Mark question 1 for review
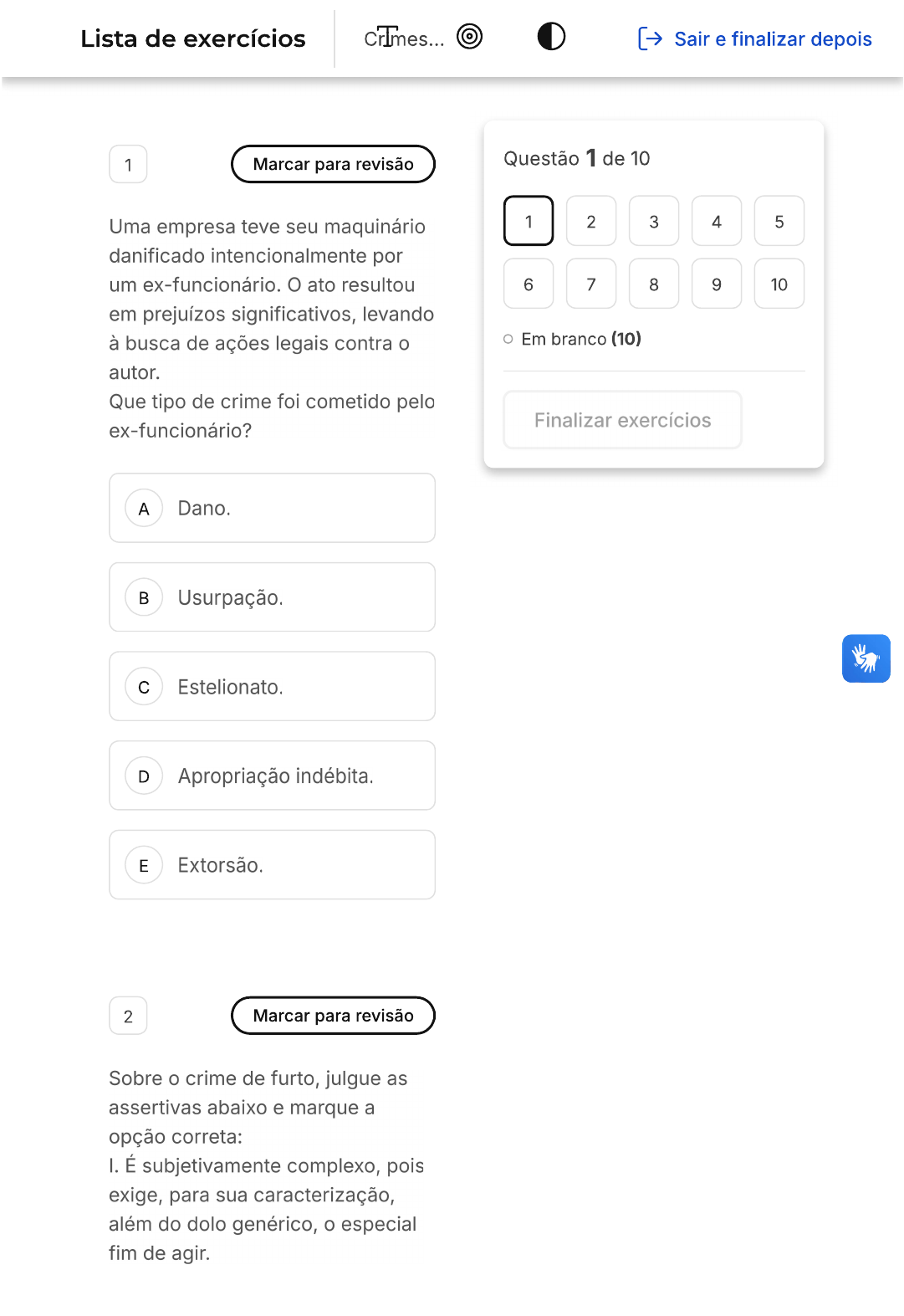This screenshot has width=904, height=1316. point(333,164)
